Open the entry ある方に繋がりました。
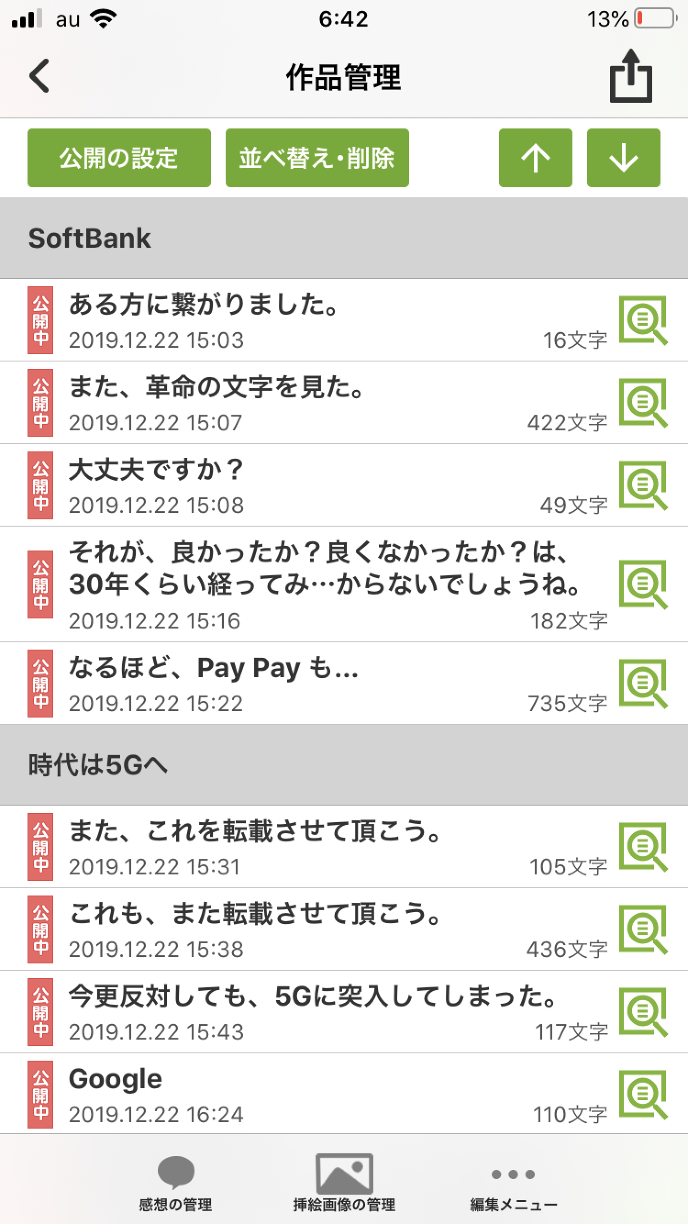The image size is (688, 1224). tap(300, 320)
